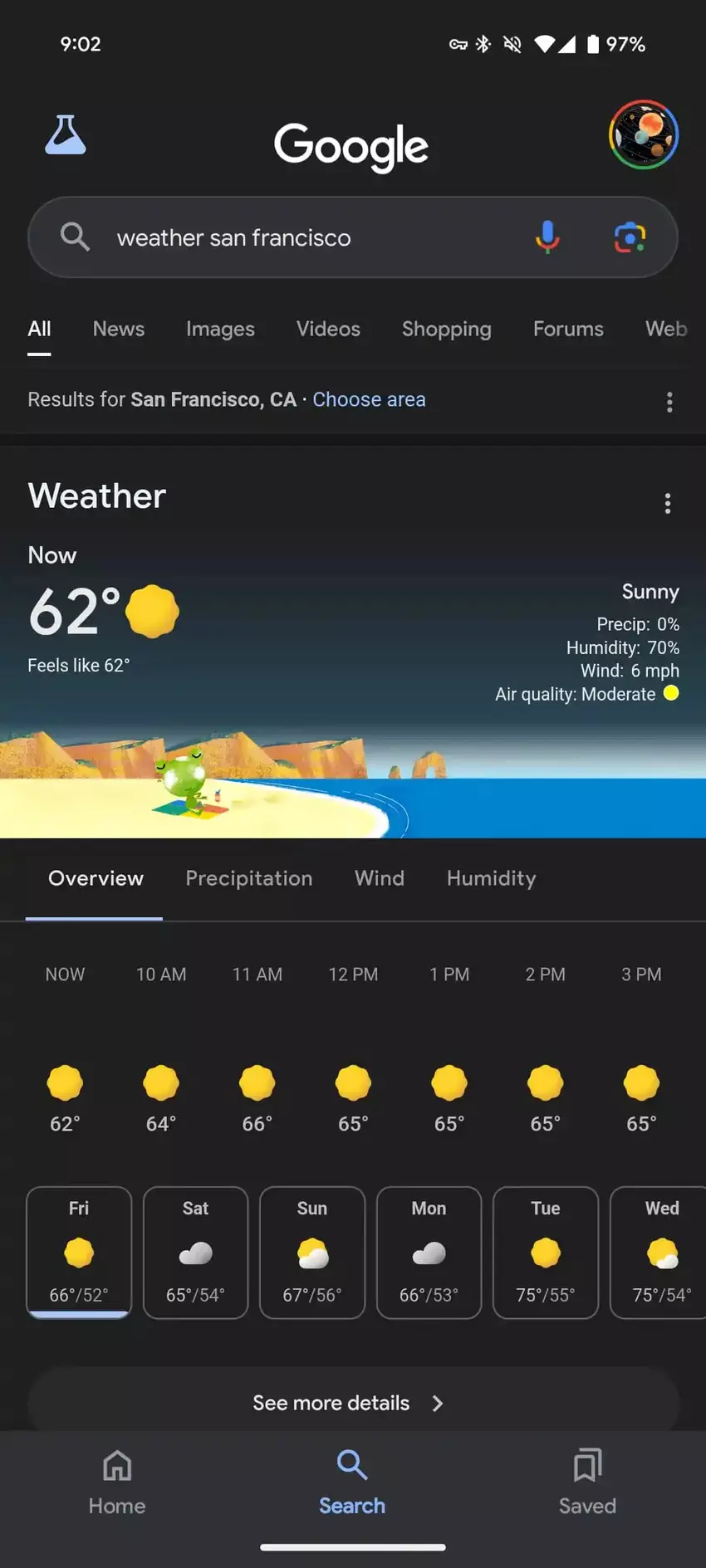The image size is (706, 1568).
Task: Open the Weather card overflow menu
Action: 668,504
